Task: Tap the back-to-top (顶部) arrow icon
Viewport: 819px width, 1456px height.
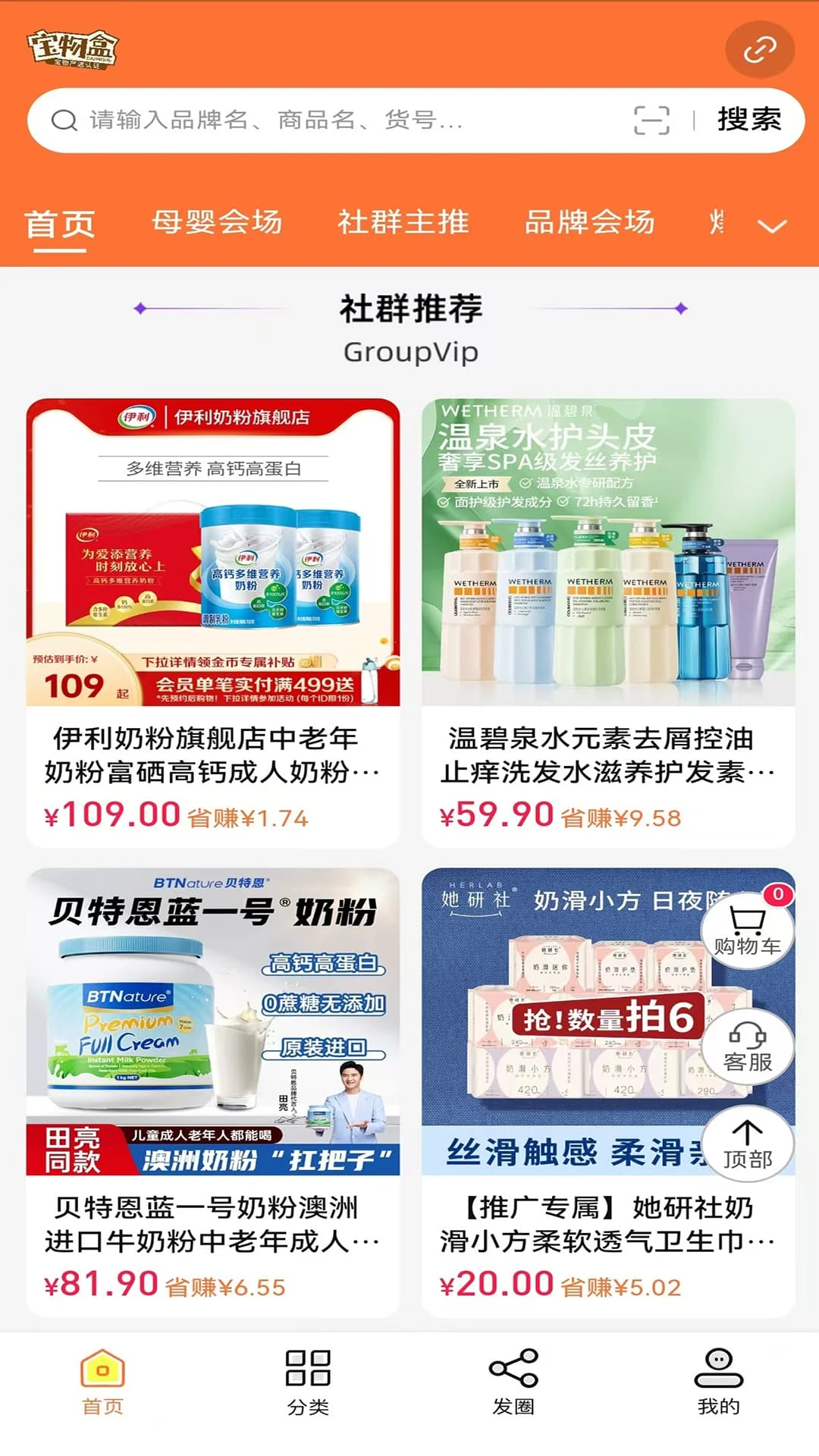Action: click(x=748, y=1145)
